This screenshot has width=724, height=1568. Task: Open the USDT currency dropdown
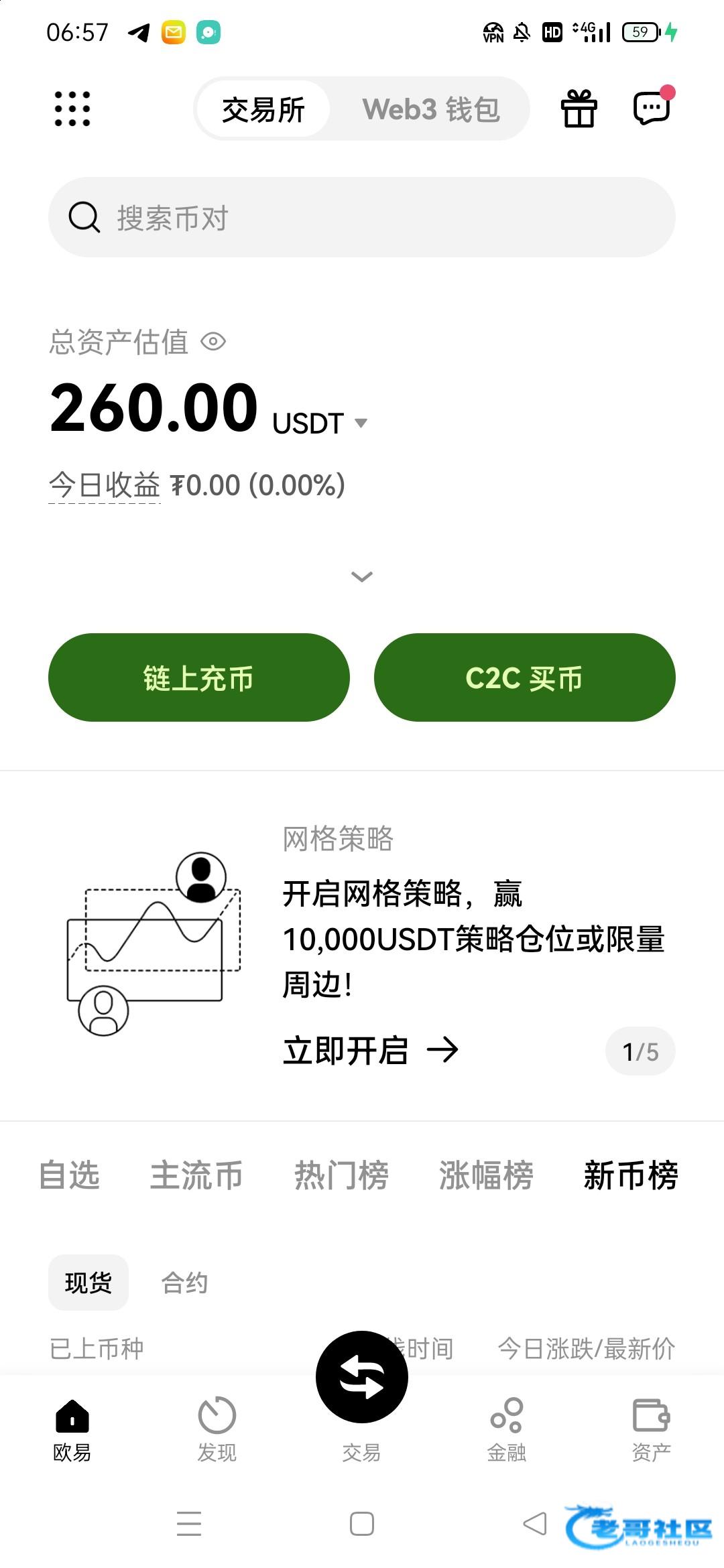pos(361,423)
